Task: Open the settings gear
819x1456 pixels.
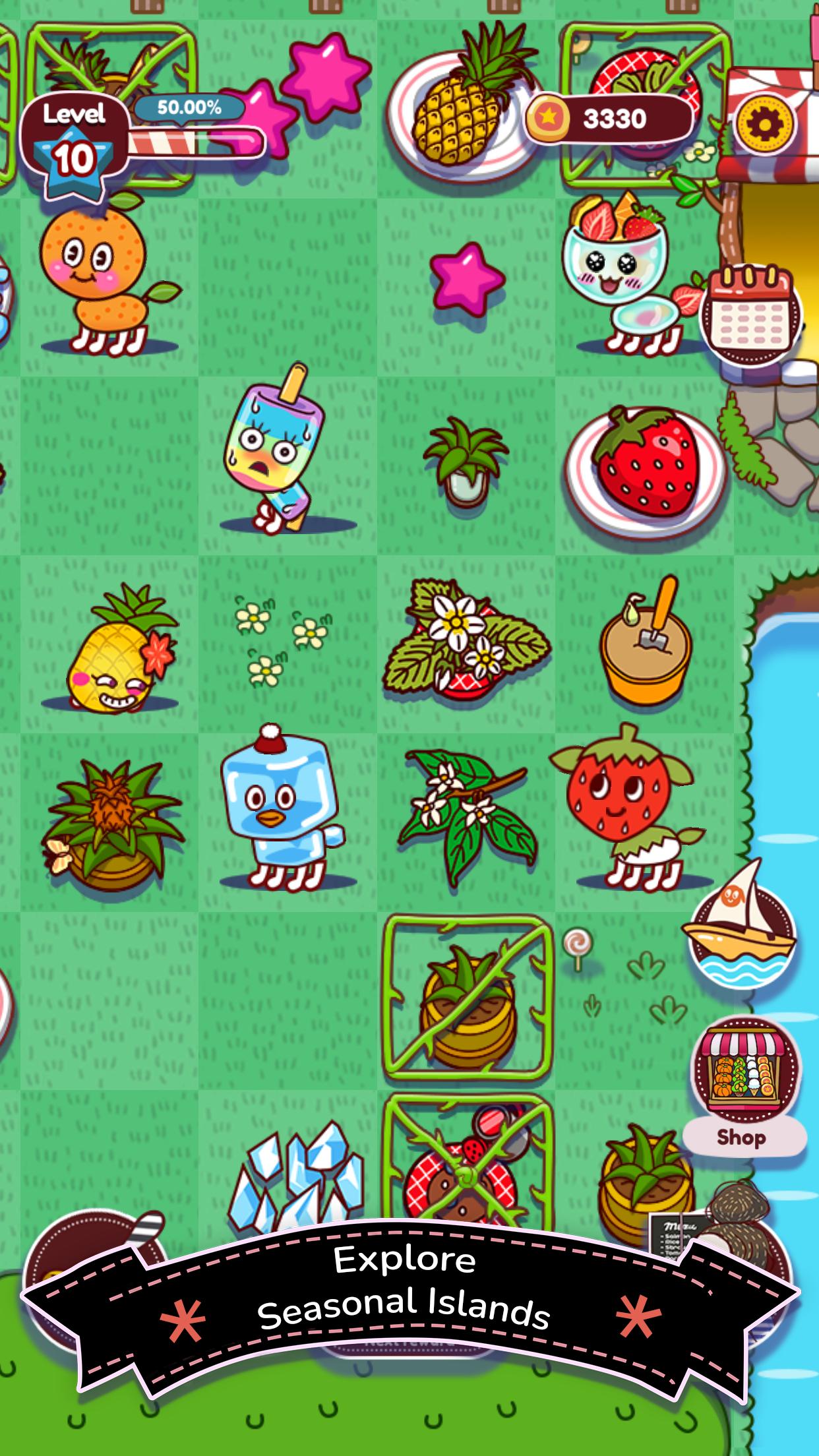Action: 765,122
